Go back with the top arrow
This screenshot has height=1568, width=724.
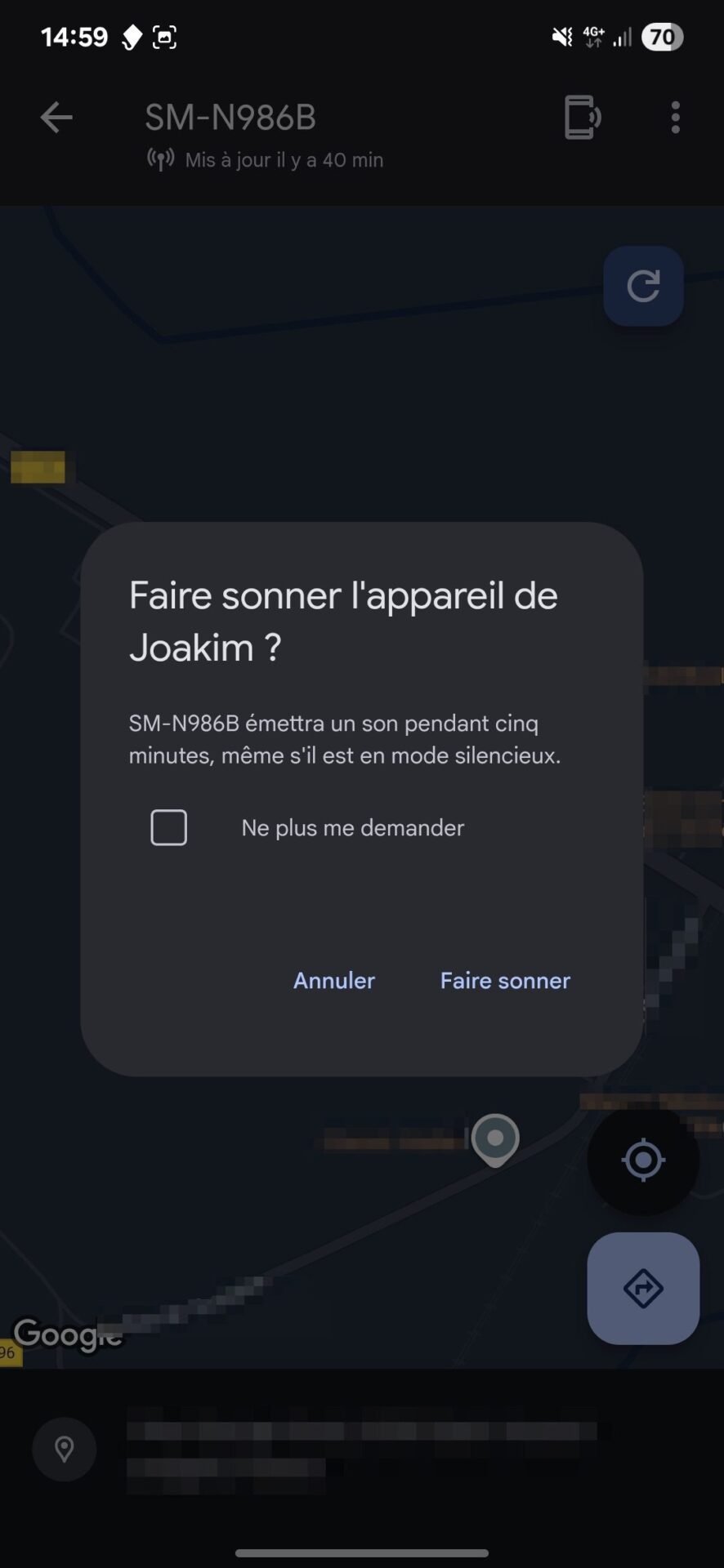56,118
